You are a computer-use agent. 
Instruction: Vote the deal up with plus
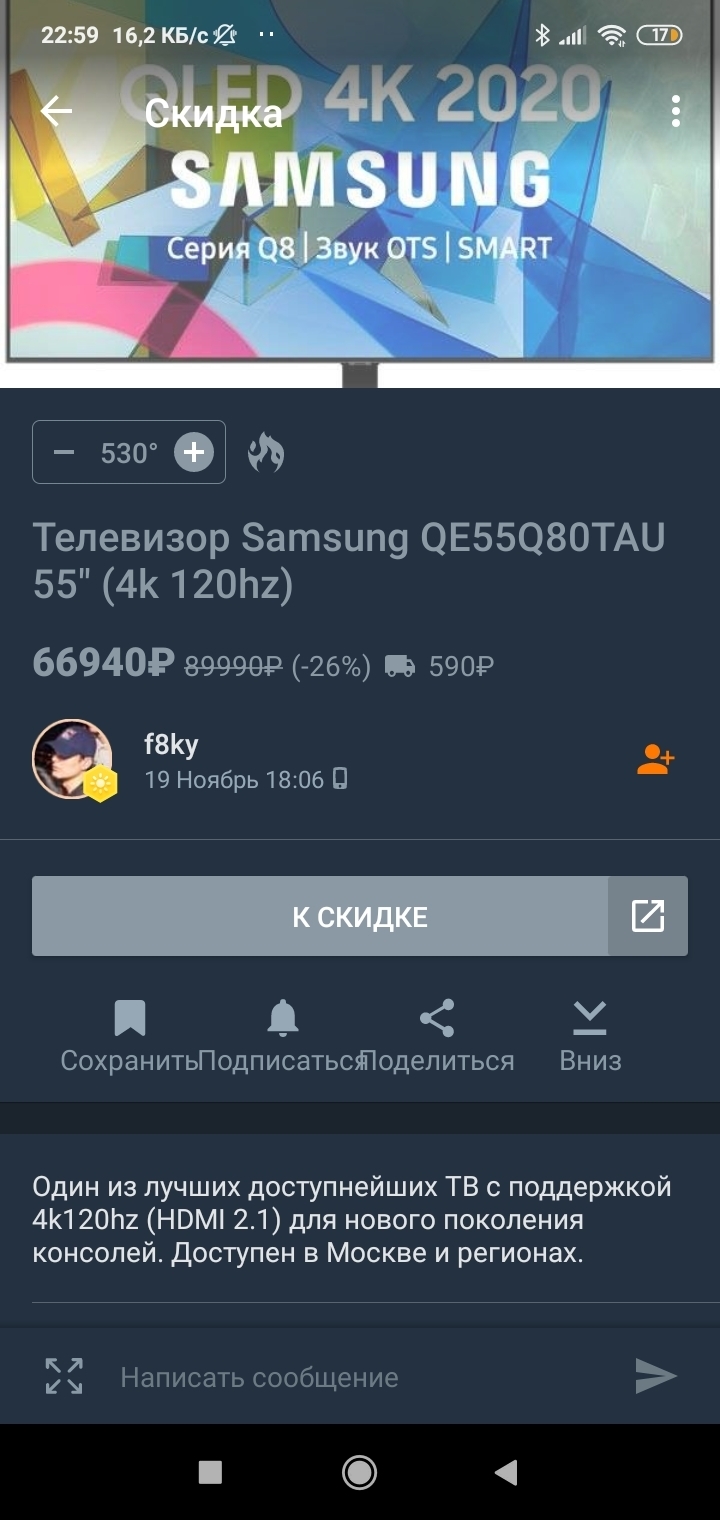[x=193, y=453]
